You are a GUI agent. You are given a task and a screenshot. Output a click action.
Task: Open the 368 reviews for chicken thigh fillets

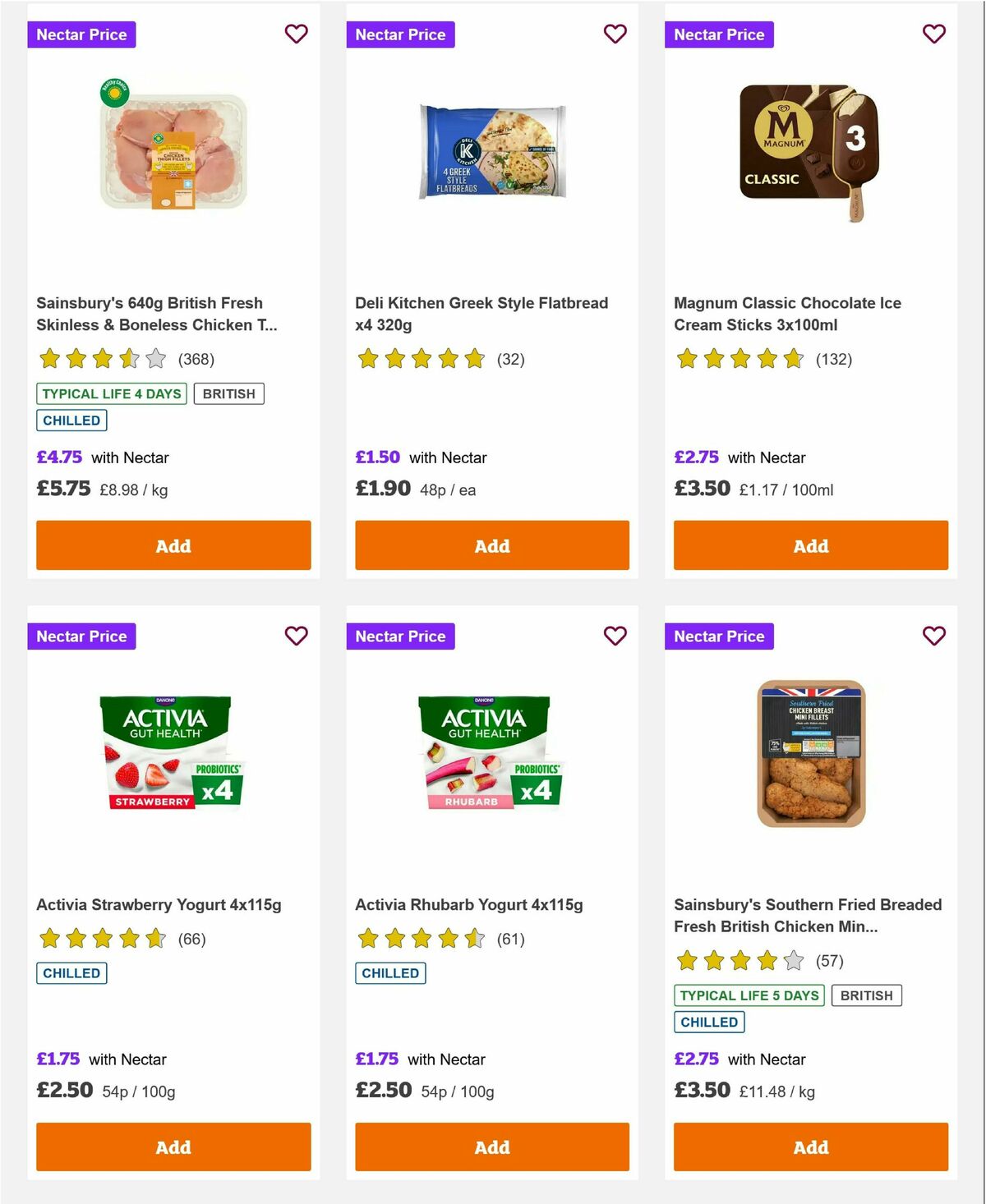(x=196, y=359)
